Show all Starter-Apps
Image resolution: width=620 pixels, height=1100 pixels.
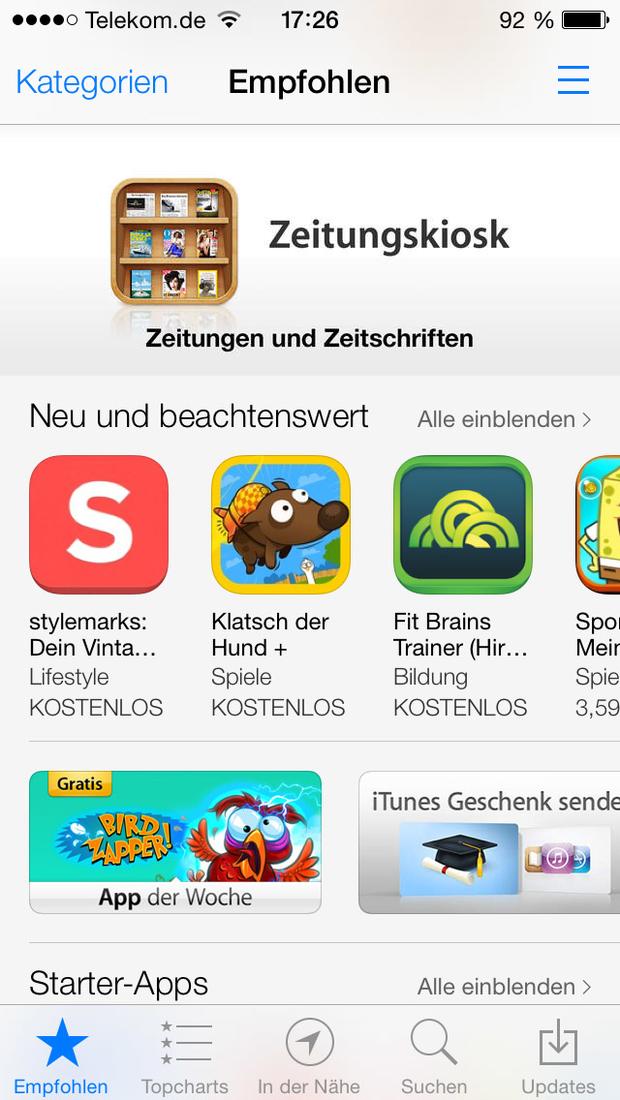tap(504, 986)
